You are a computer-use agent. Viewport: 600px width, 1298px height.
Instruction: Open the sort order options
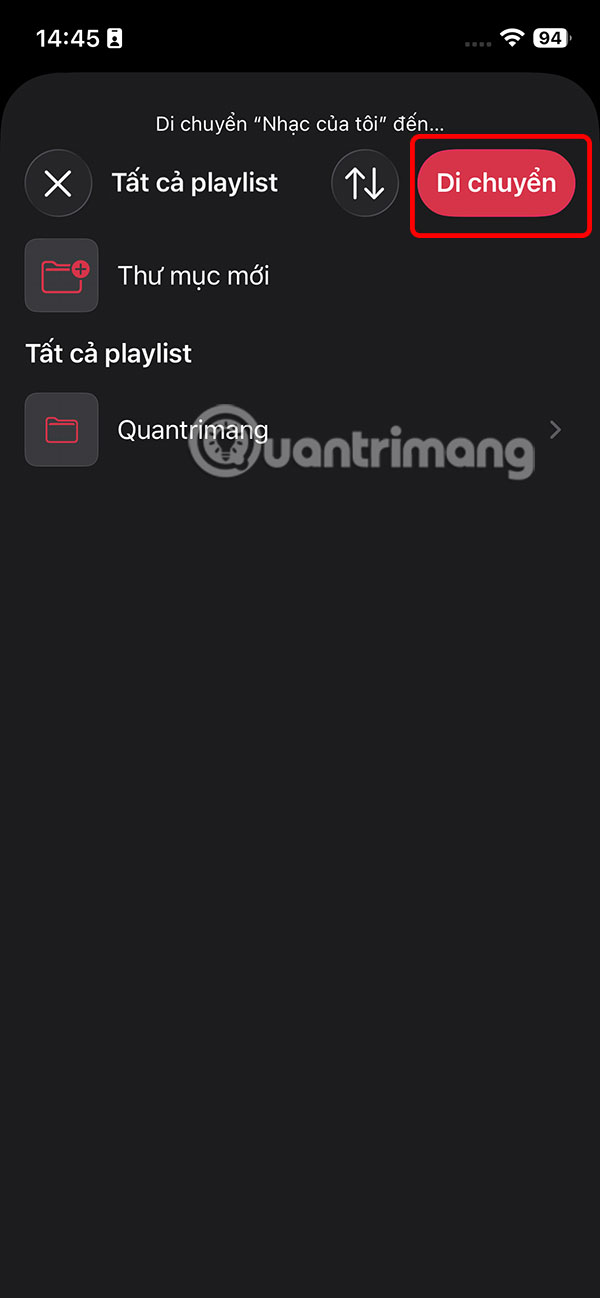(x=365, y=184)
